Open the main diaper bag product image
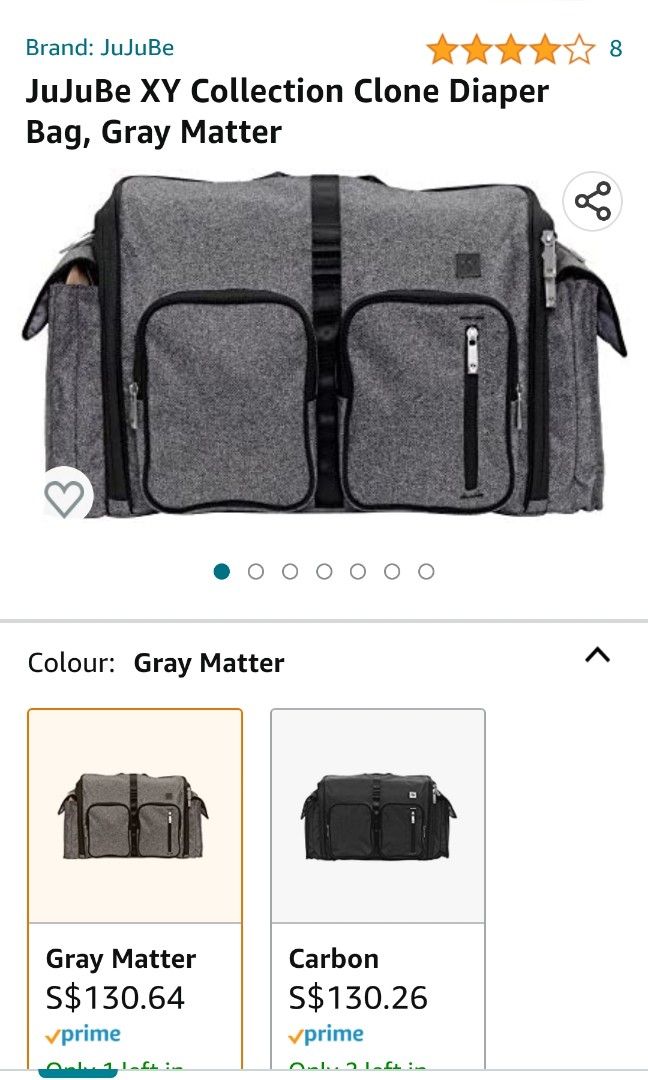Image resolution: width=648 pixels, height=1080 pixels. (325, 345)
